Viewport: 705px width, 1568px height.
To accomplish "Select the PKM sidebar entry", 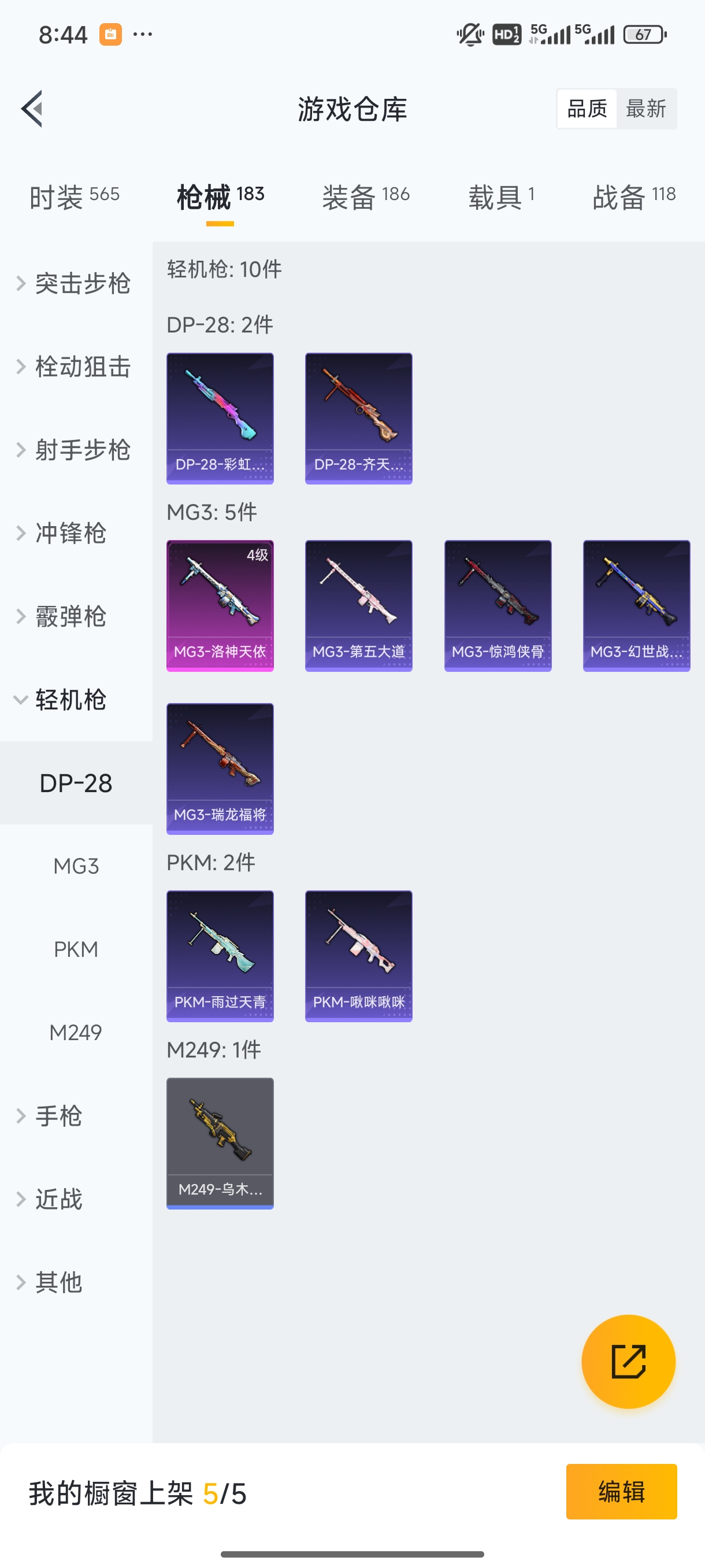I will point(76,948).
